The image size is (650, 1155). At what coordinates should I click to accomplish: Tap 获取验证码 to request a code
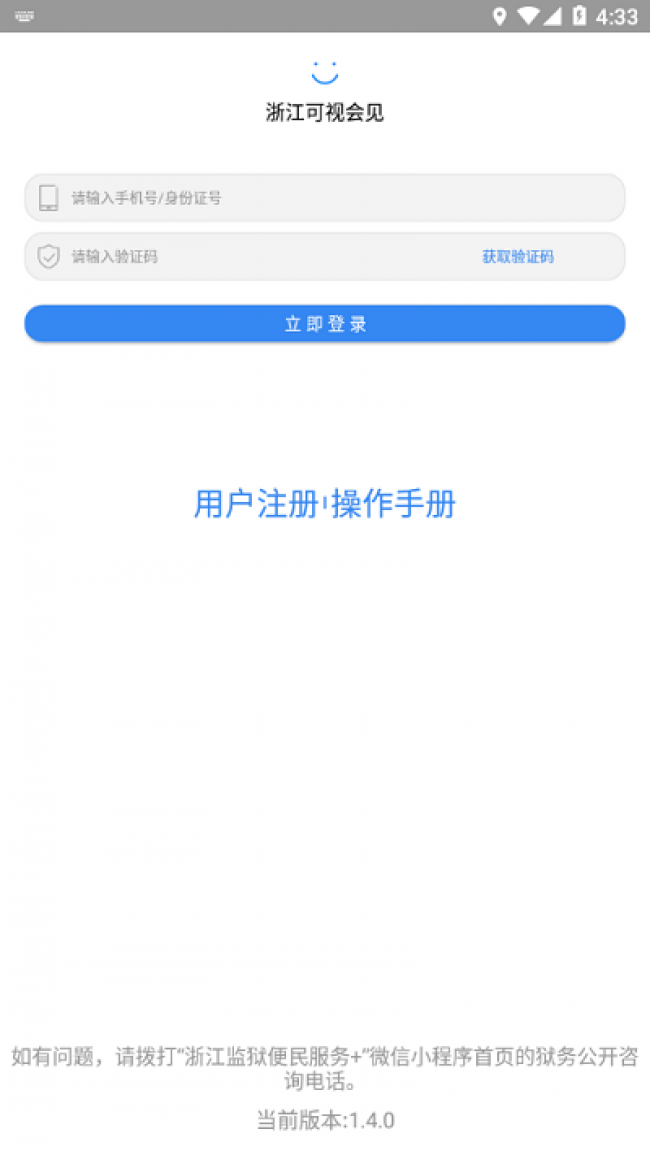(517, 256)
